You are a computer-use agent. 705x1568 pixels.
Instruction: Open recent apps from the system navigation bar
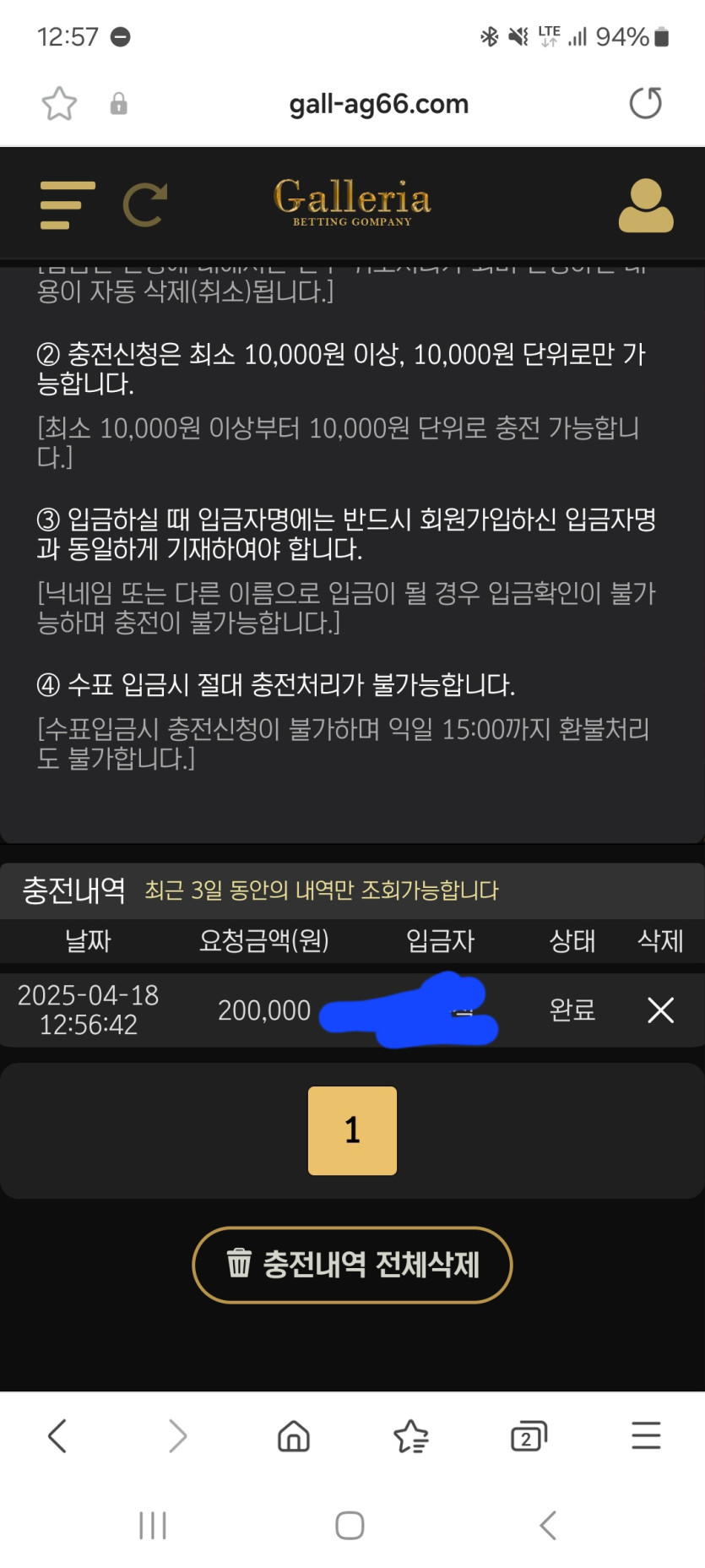[153, 1526]
